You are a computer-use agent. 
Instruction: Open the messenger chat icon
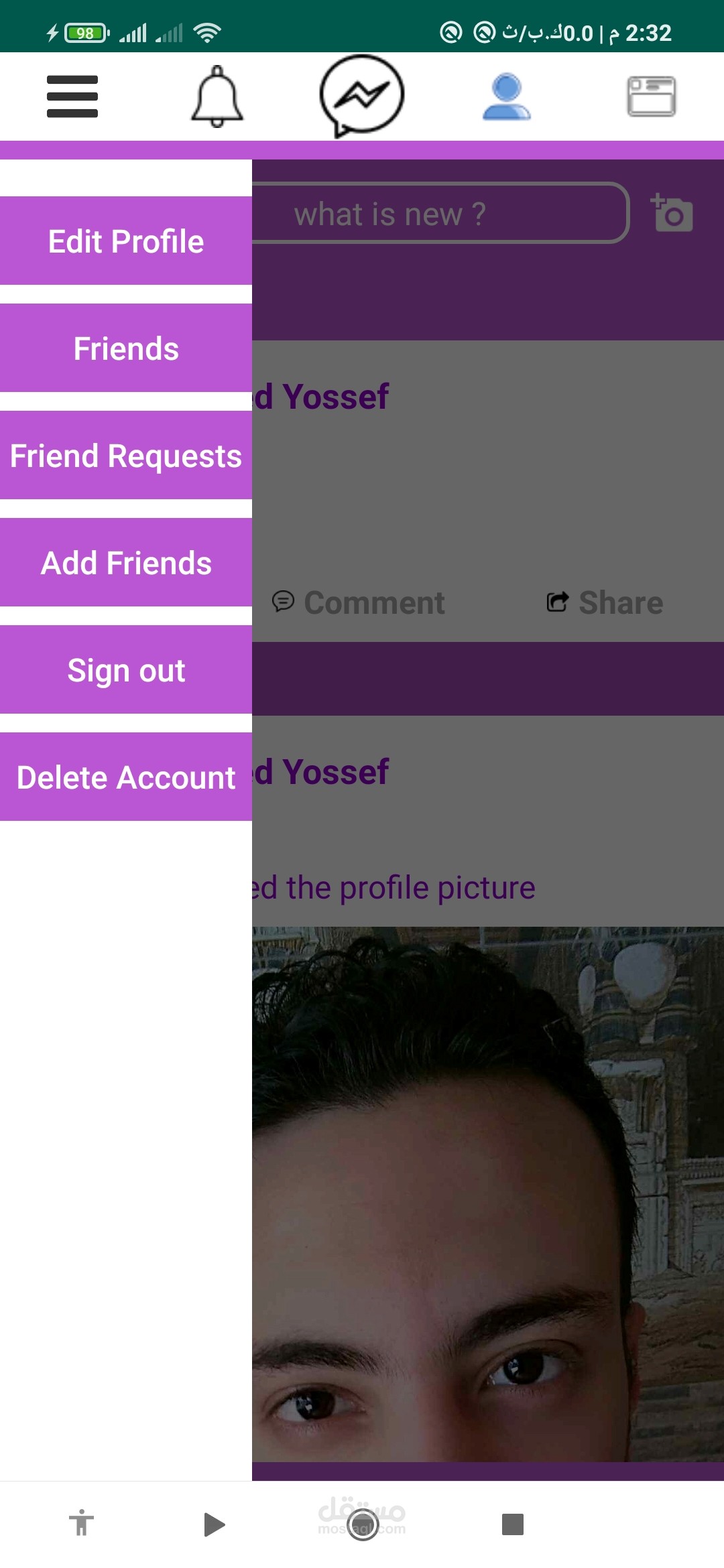pyautogui.click(x=362, y=95)
